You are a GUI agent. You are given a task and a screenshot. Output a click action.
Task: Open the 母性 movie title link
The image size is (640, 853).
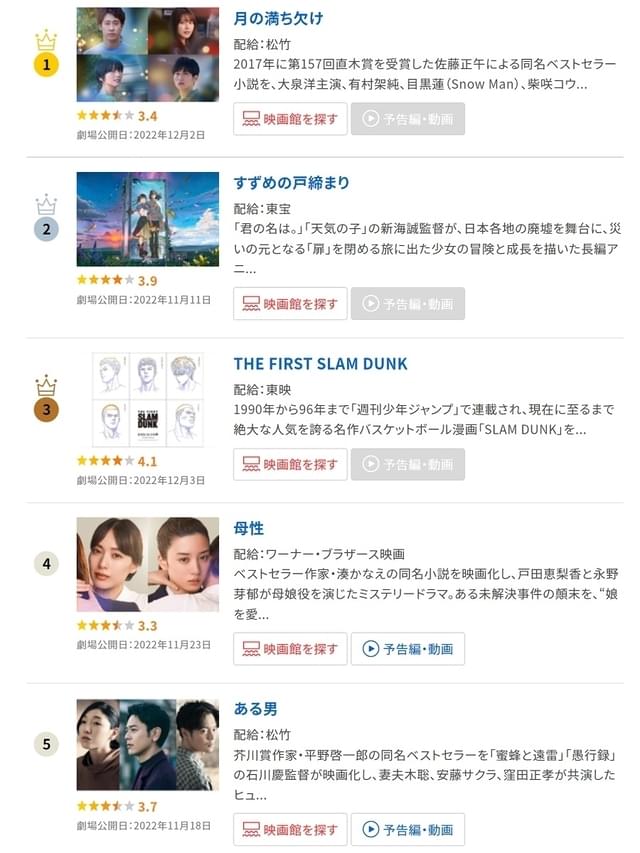(248, 528)
